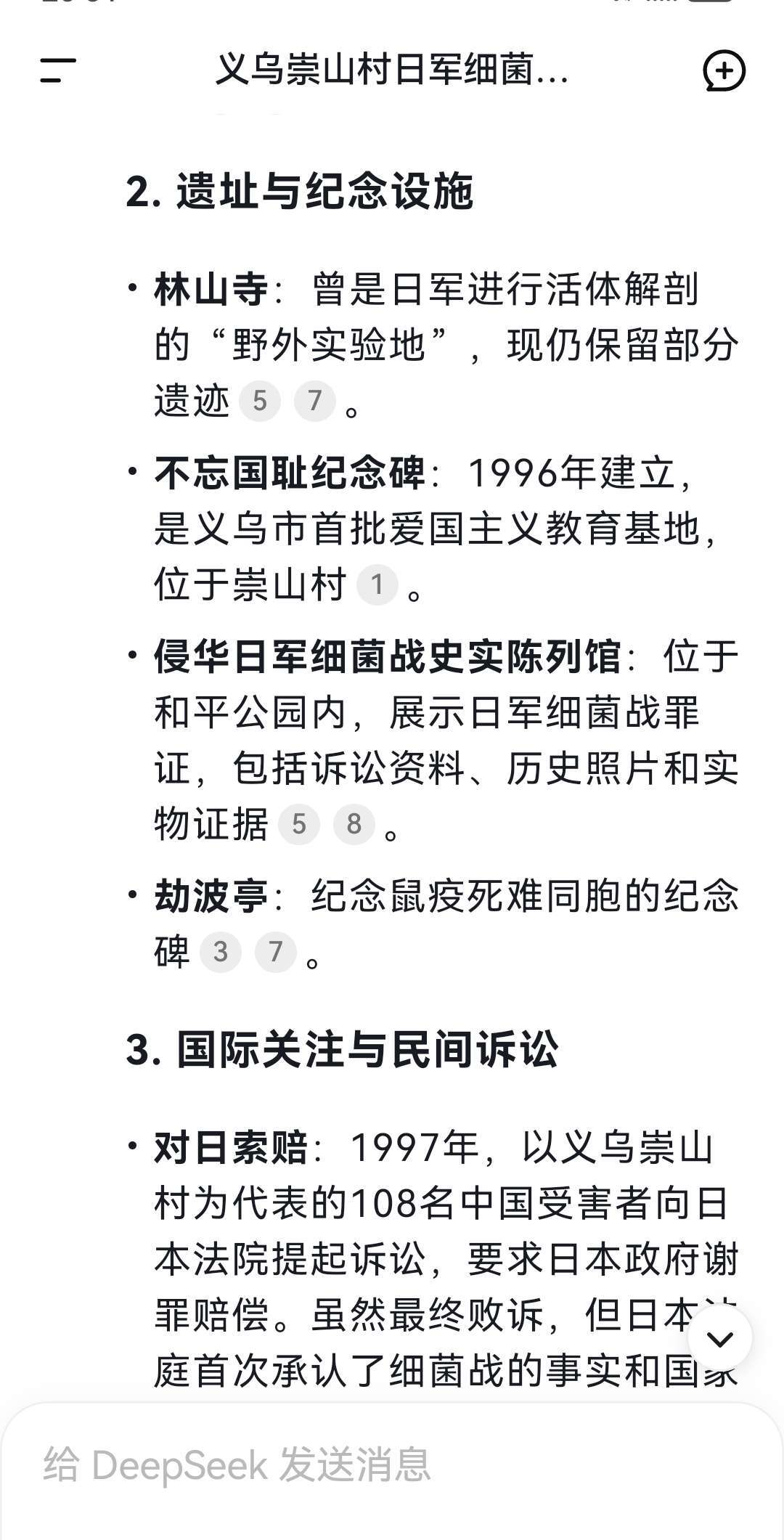Open citation 1 after 位于崇山村
This screenshot has width=784, height=1540.
point(377,584)
